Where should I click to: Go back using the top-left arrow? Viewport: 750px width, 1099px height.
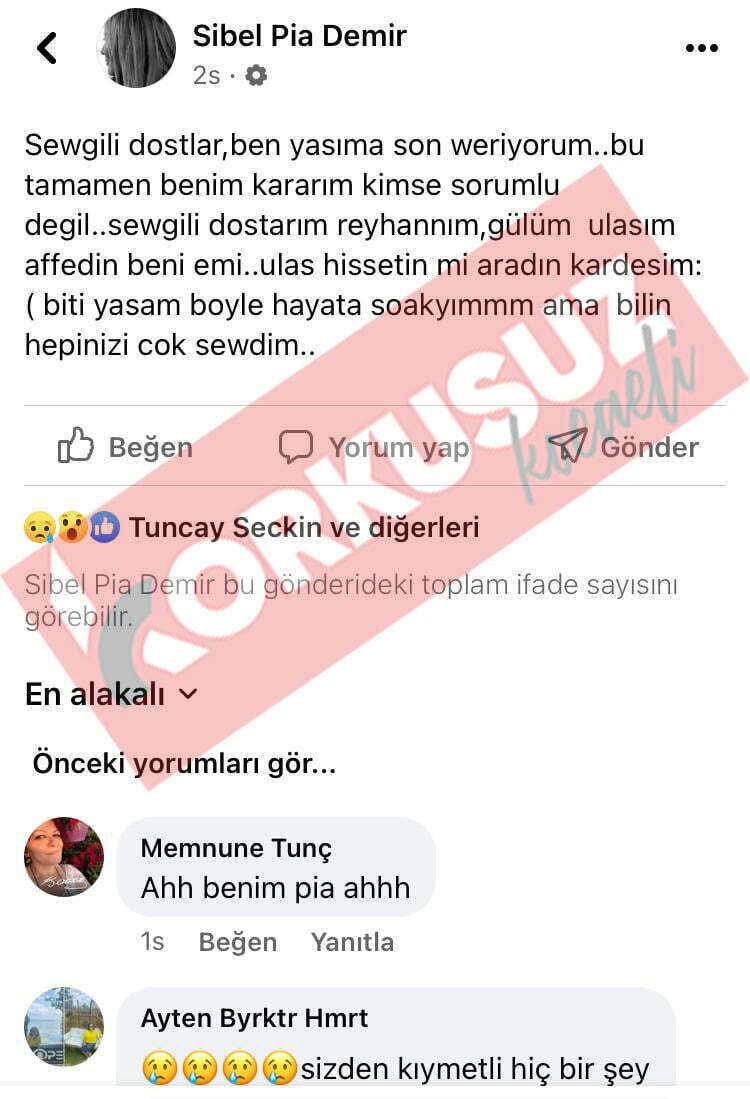pyautogui.click(x=47, y=47)
